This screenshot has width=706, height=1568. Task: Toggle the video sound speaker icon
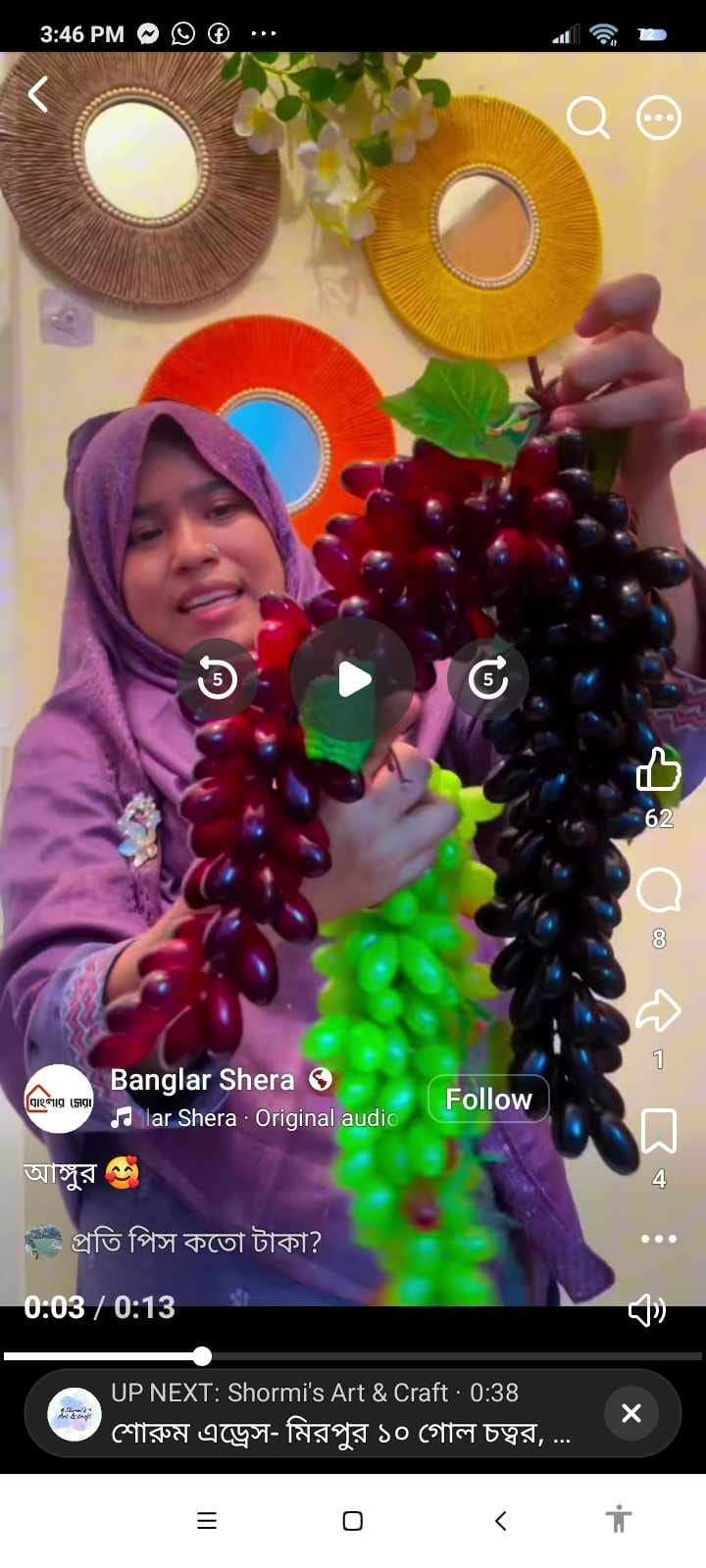pyautogui.click(x=647, y=1310)
